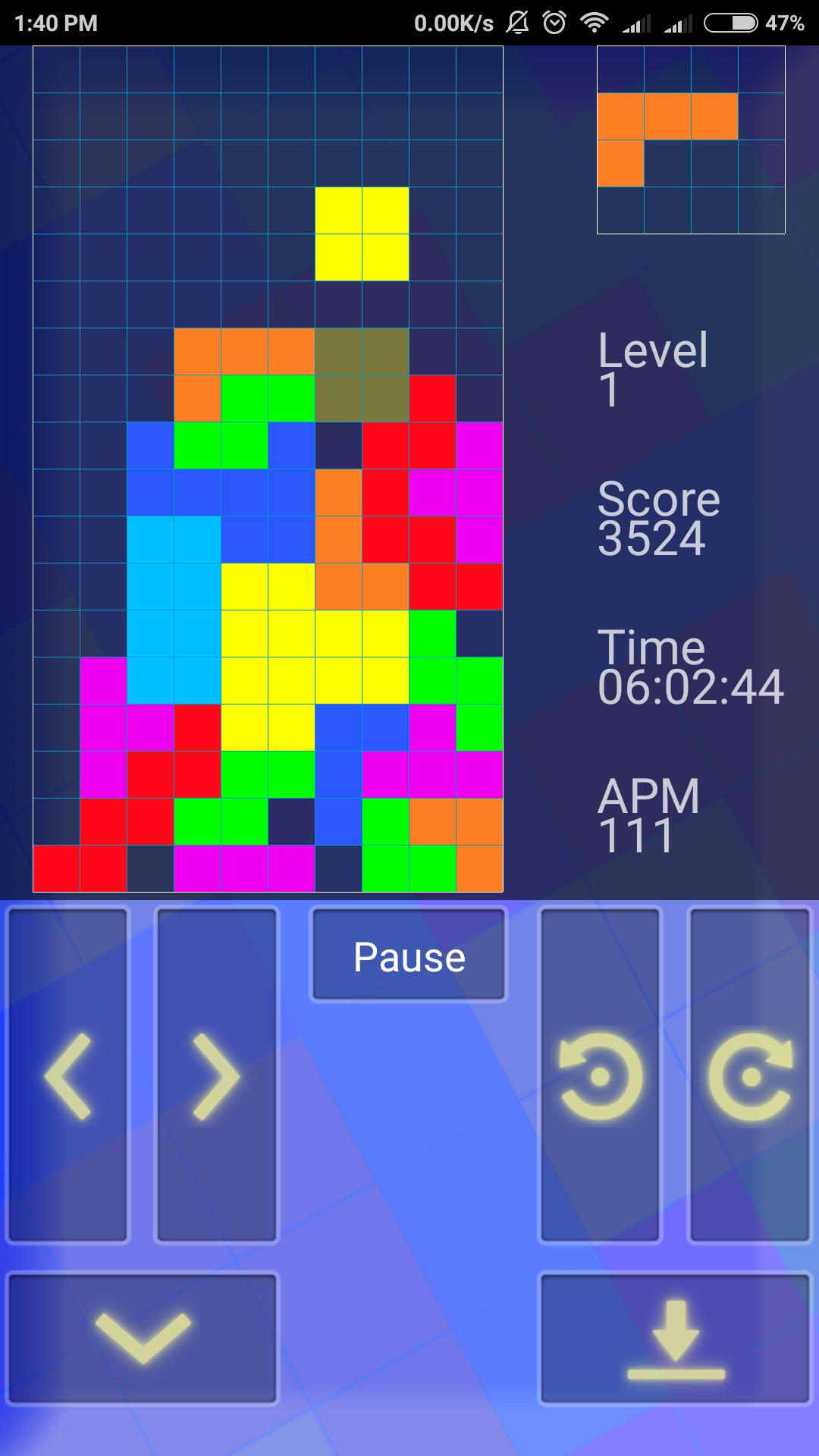Move the falling piece left

point(67,1075)
